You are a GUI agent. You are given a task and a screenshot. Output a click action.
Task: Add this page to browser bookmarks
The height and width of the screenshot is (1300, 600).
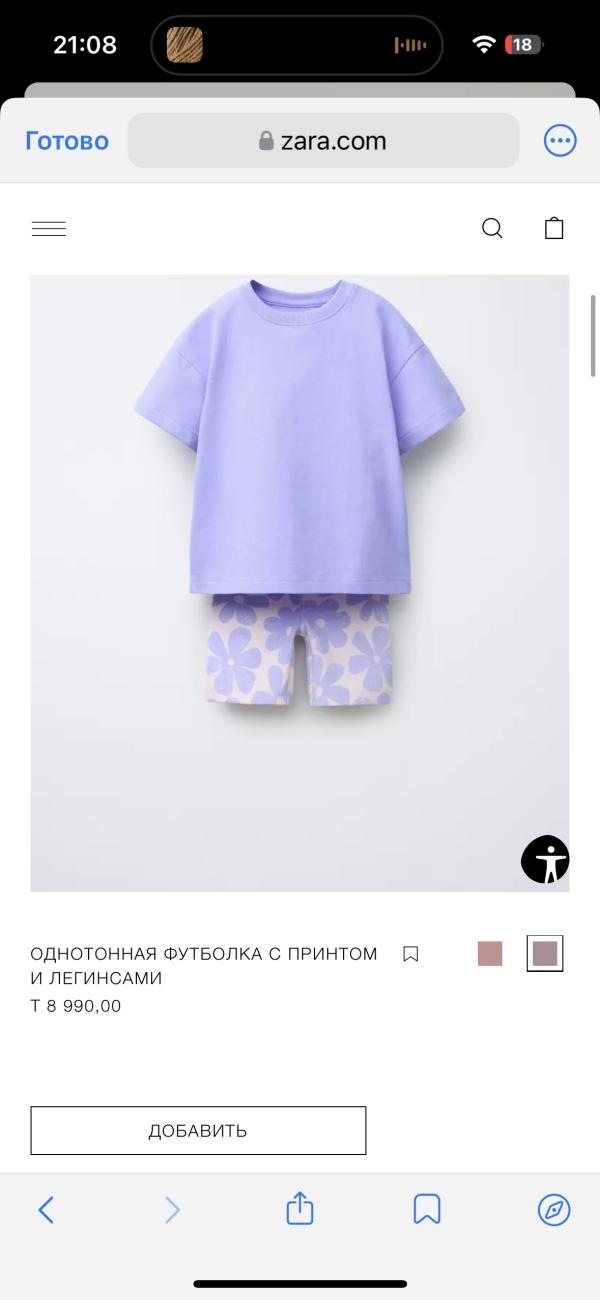tap(427, 1210)
